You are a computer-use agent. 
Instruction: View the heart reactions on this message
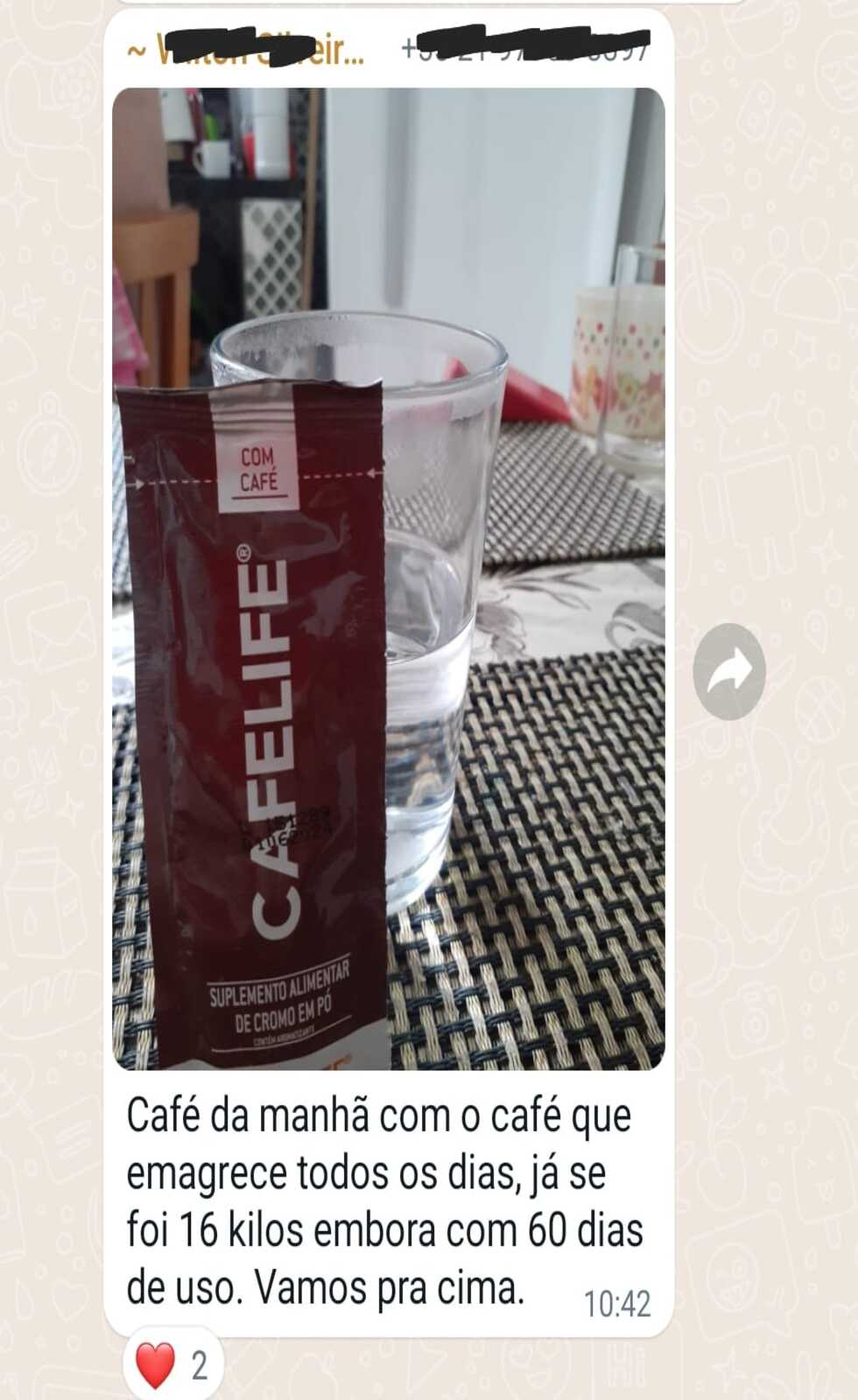(173, 1366)
